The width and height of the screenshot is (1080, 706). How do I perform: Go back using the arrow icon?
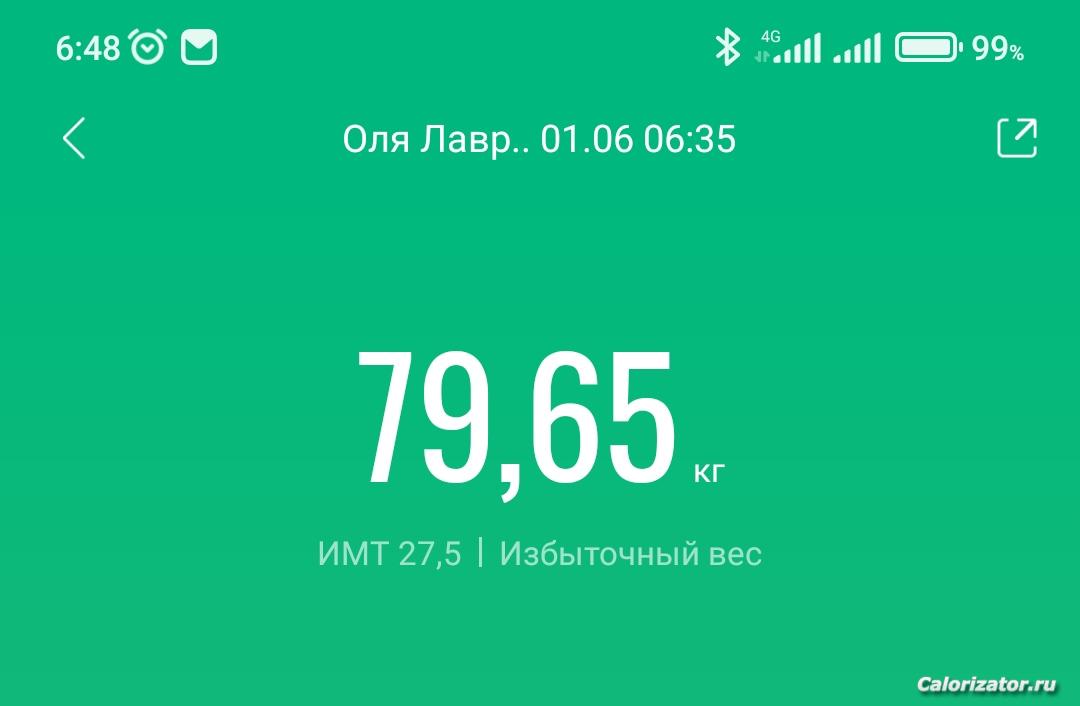tap(74, 138)
